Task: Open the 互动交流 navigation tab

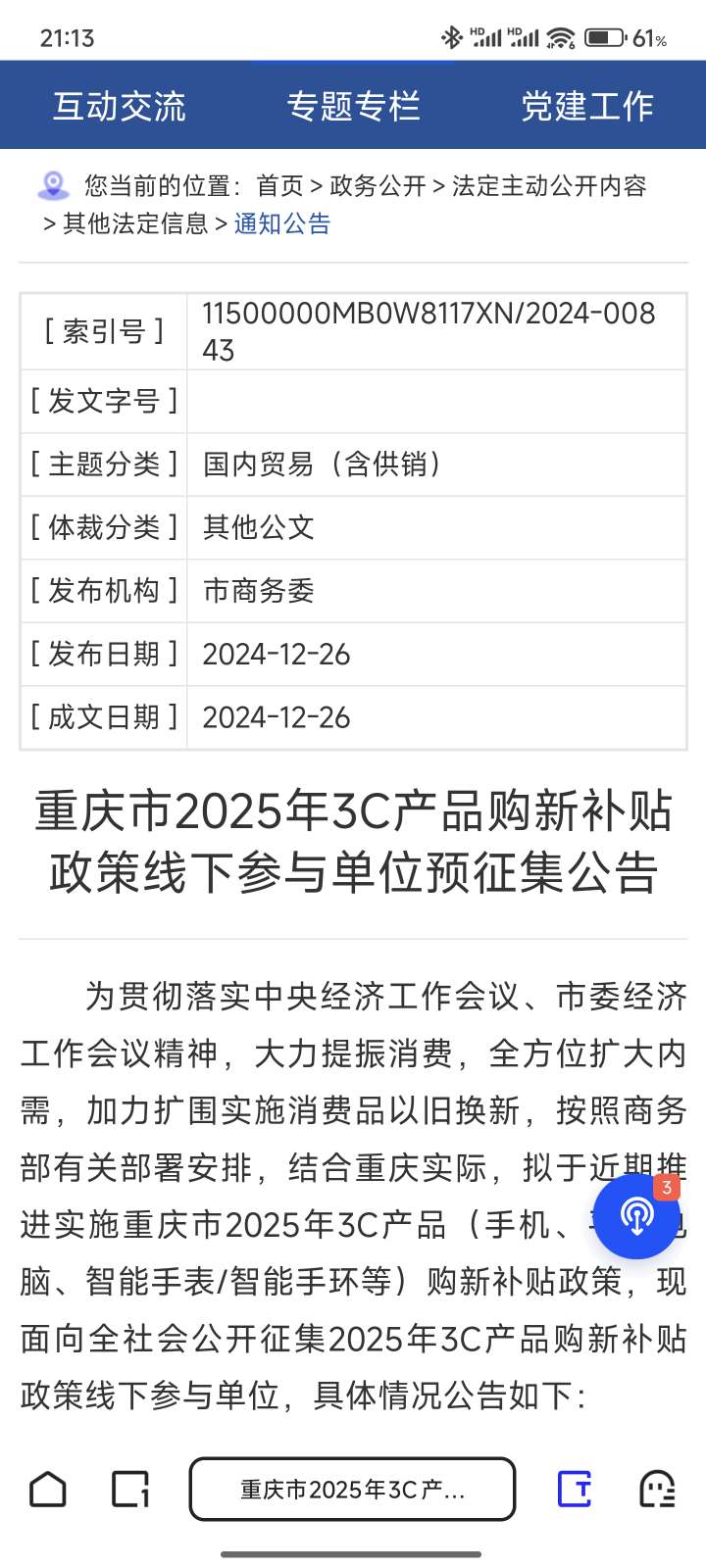Action: click(x=119, y=106)
